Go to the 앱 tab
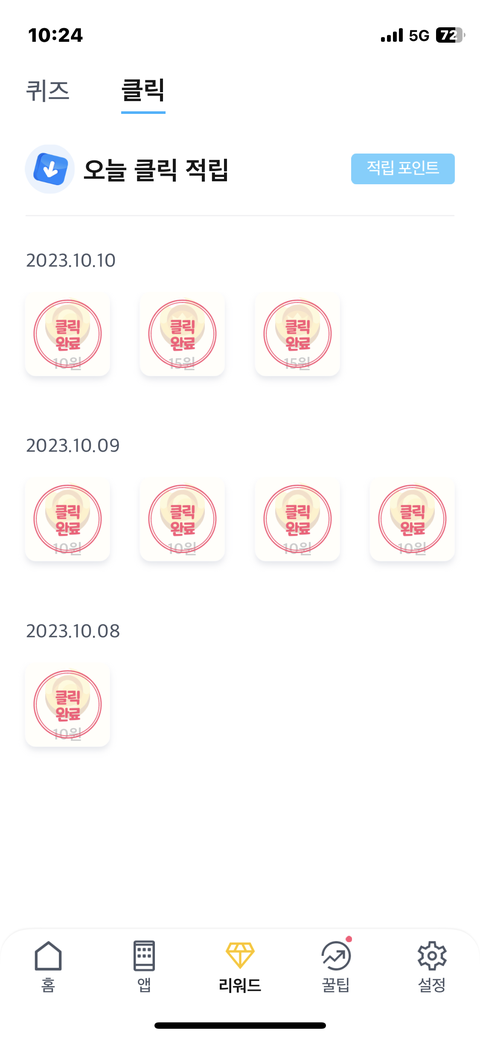 tap(144, 967)
